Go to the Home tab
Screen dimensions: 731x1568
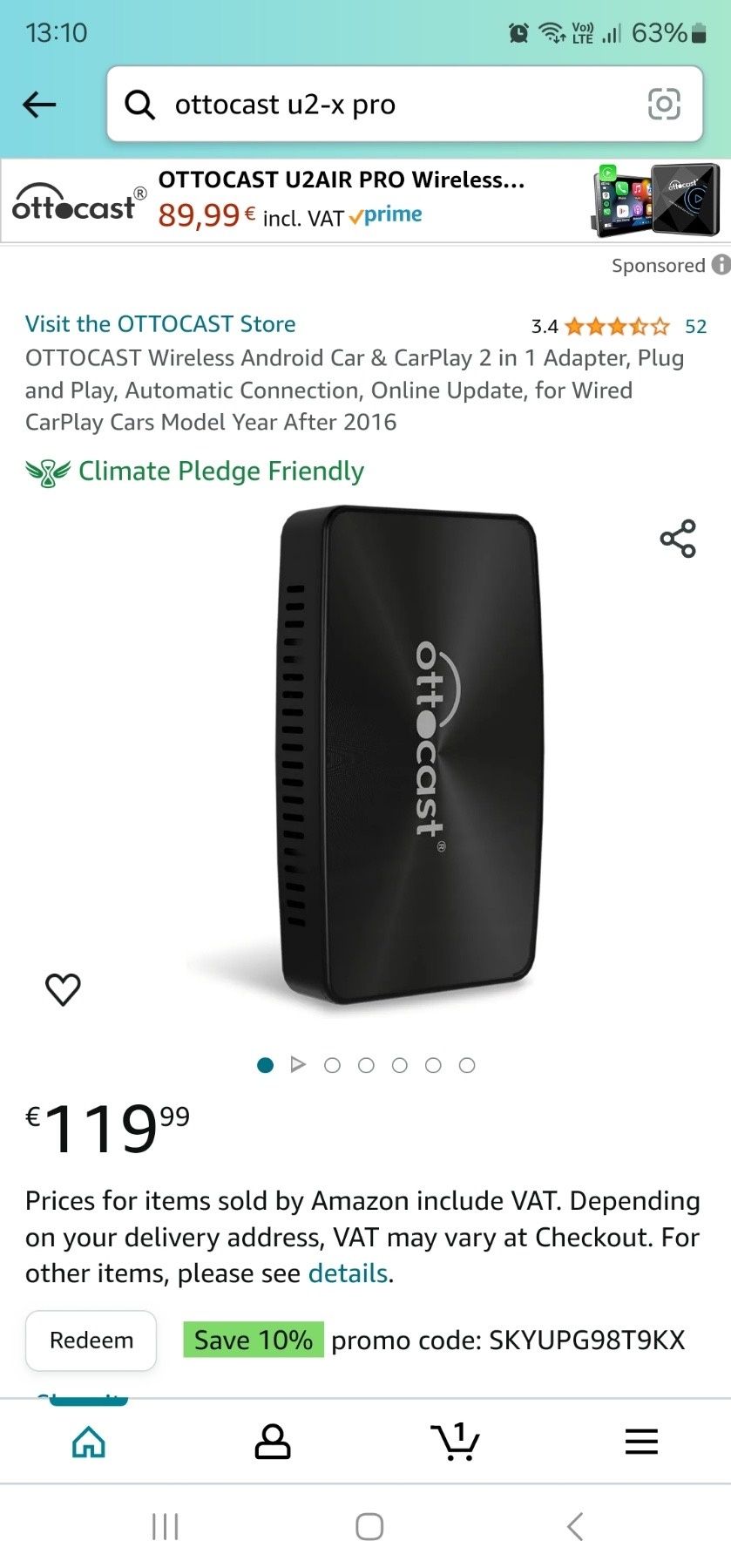tap(89, 1442)
